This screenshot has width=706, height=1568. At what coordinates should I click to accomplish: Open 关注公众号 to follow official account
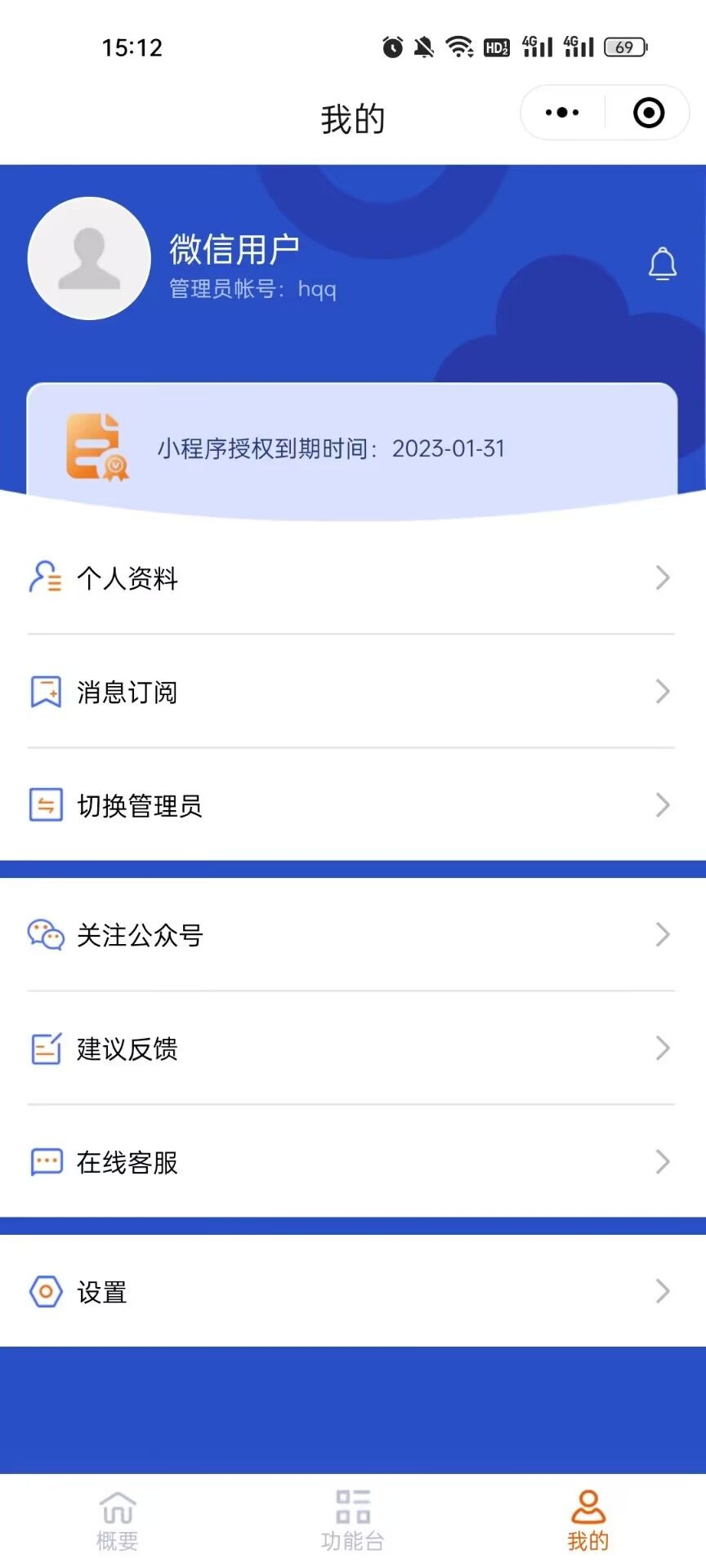tap(351, 934)
